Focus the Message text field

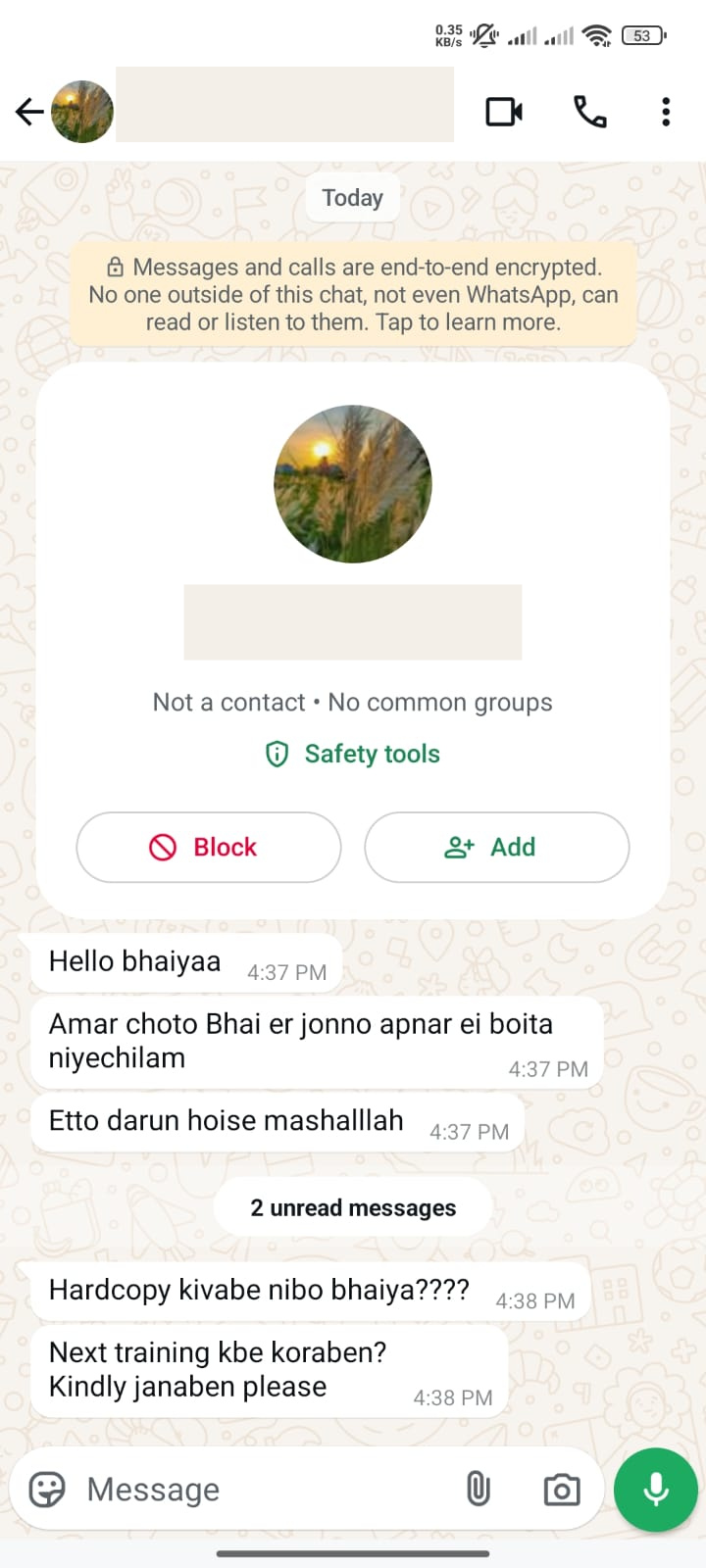265,1490
